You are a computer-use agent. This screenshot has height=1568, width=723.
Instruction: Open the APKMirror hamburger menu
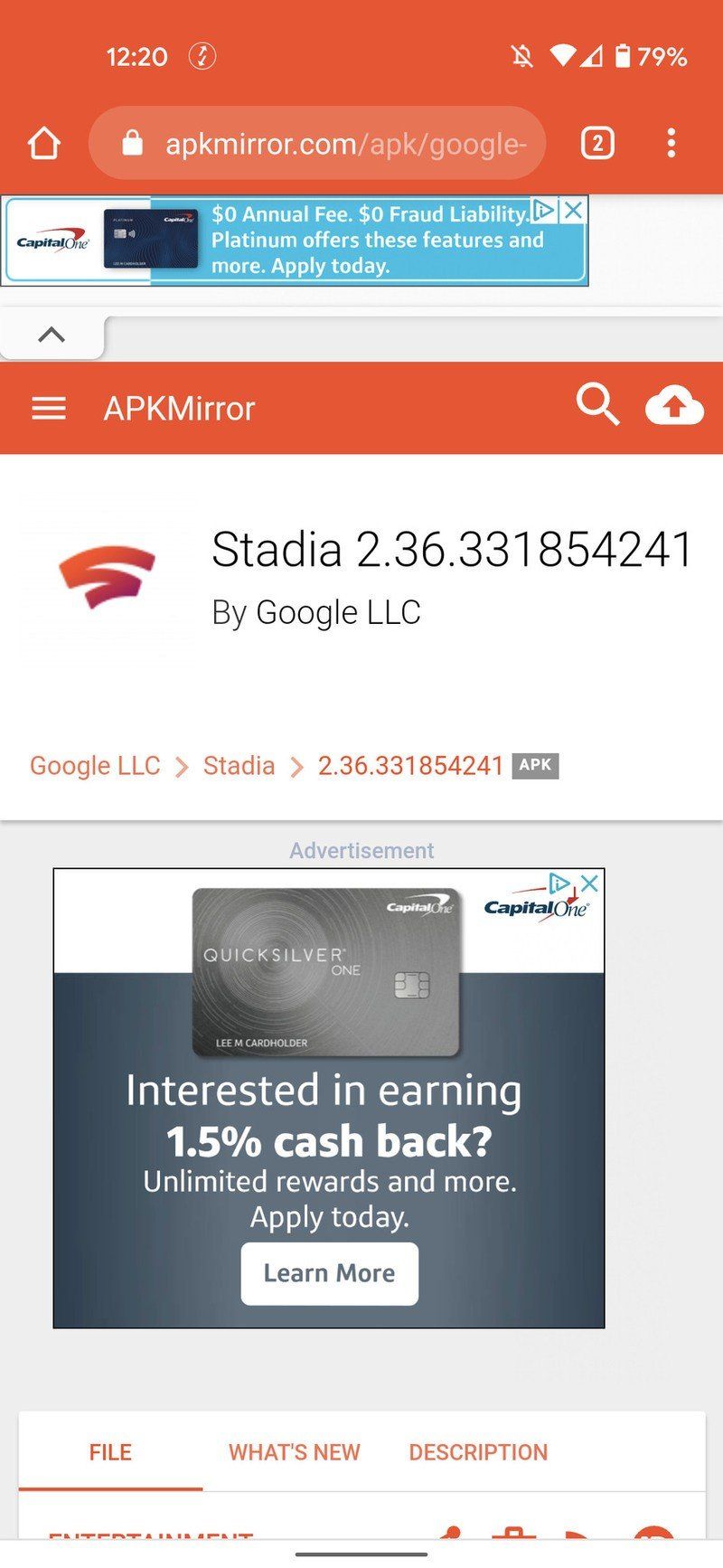click(x=49, y=408)
